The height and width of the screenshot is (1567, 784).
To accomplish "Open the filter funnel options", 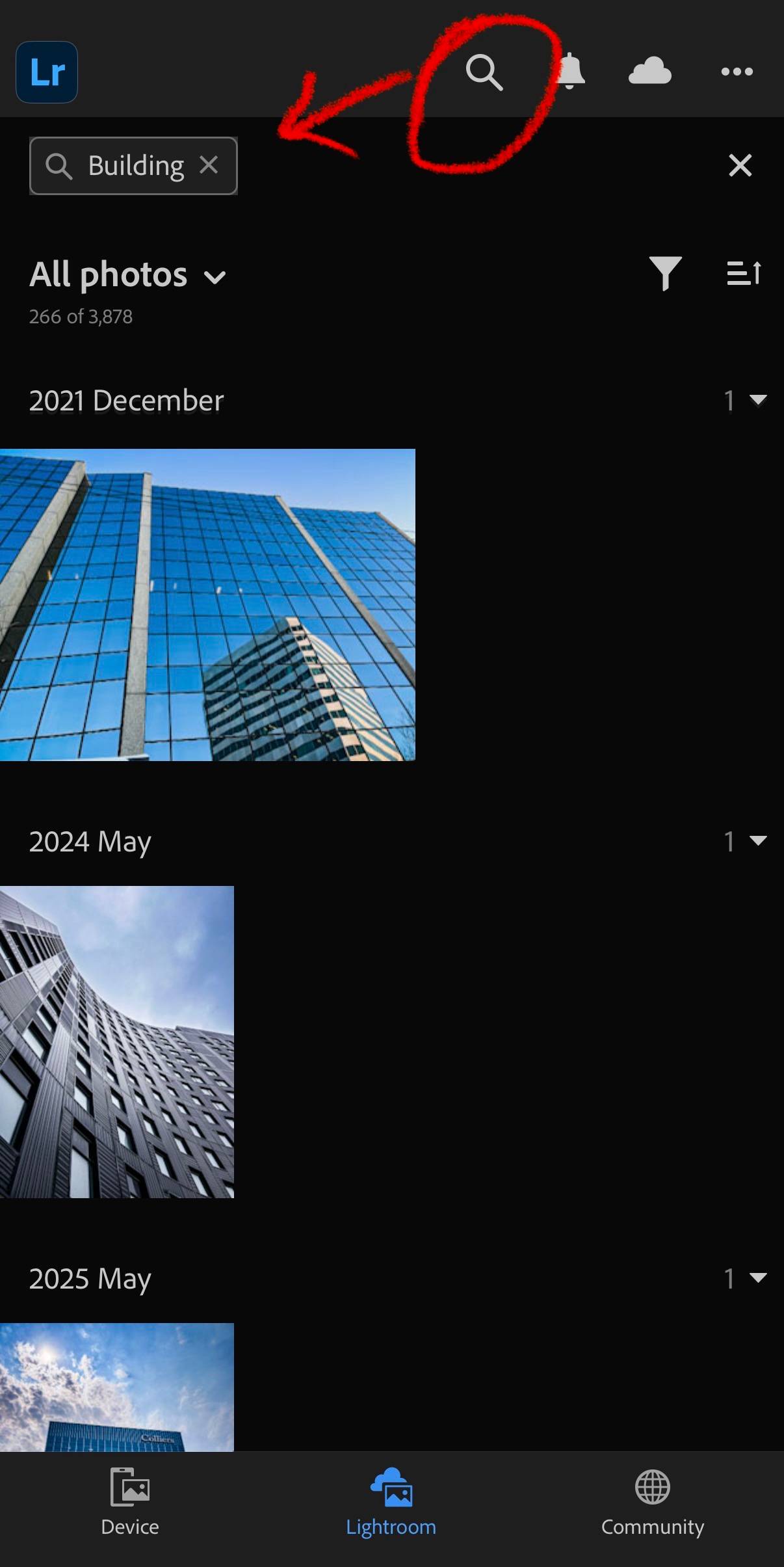I will [665, 273].
